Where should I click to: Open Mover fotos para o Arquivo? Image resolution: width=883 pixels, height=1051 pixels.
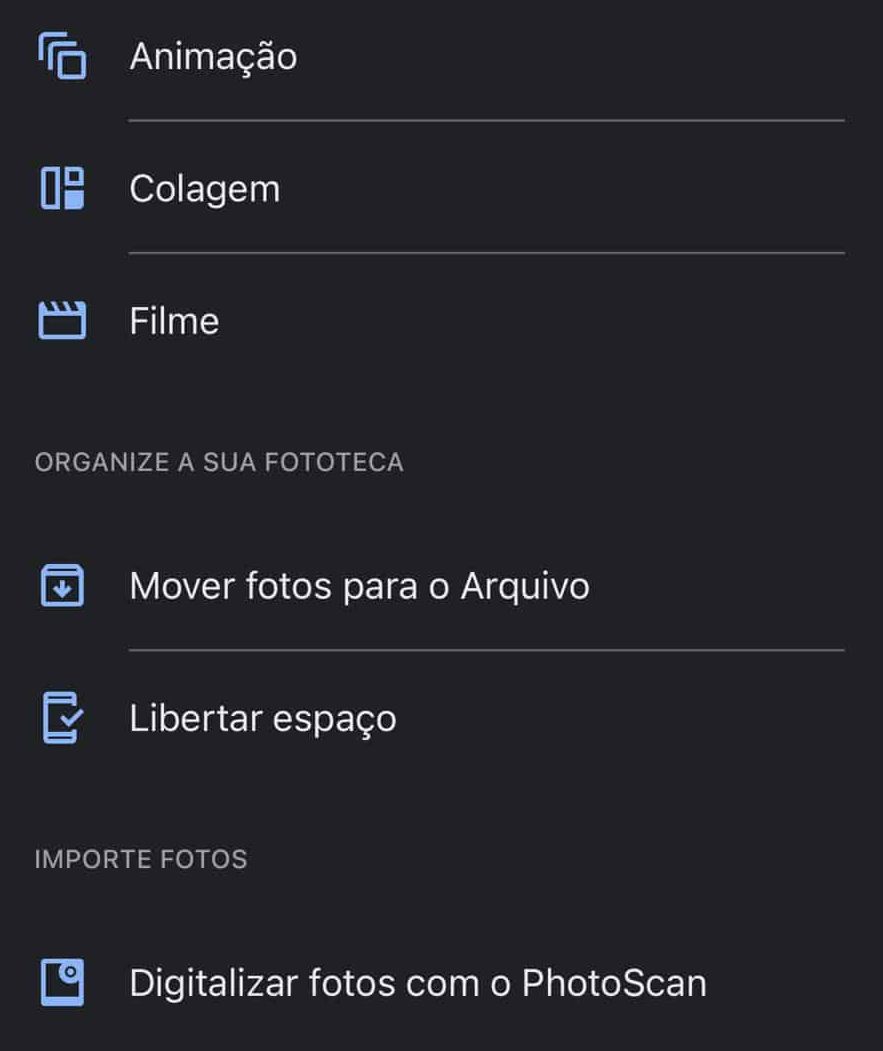pyautogui.click(x=359, y=586)
